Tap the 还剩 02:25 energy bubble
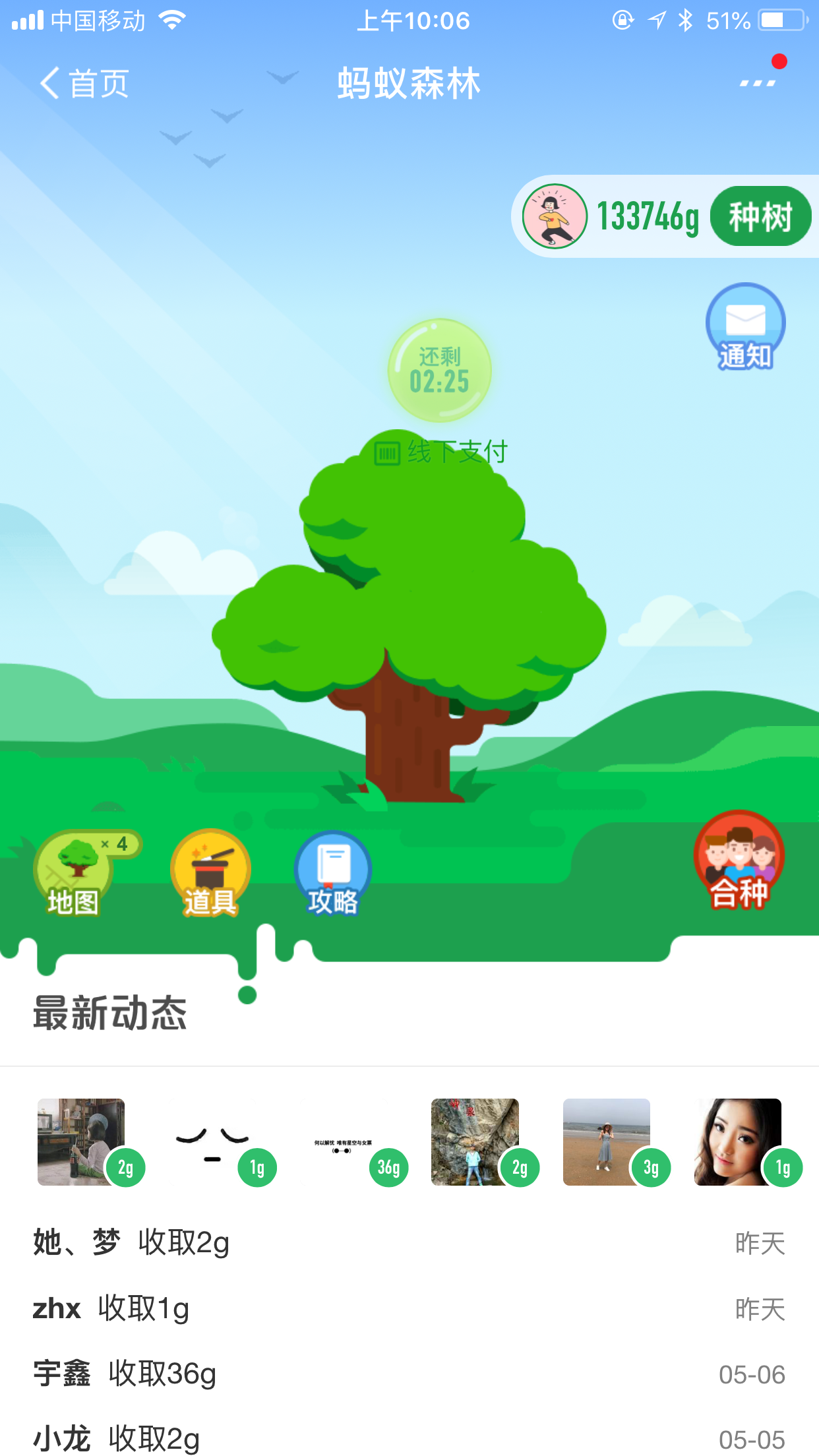 point(439,371)
